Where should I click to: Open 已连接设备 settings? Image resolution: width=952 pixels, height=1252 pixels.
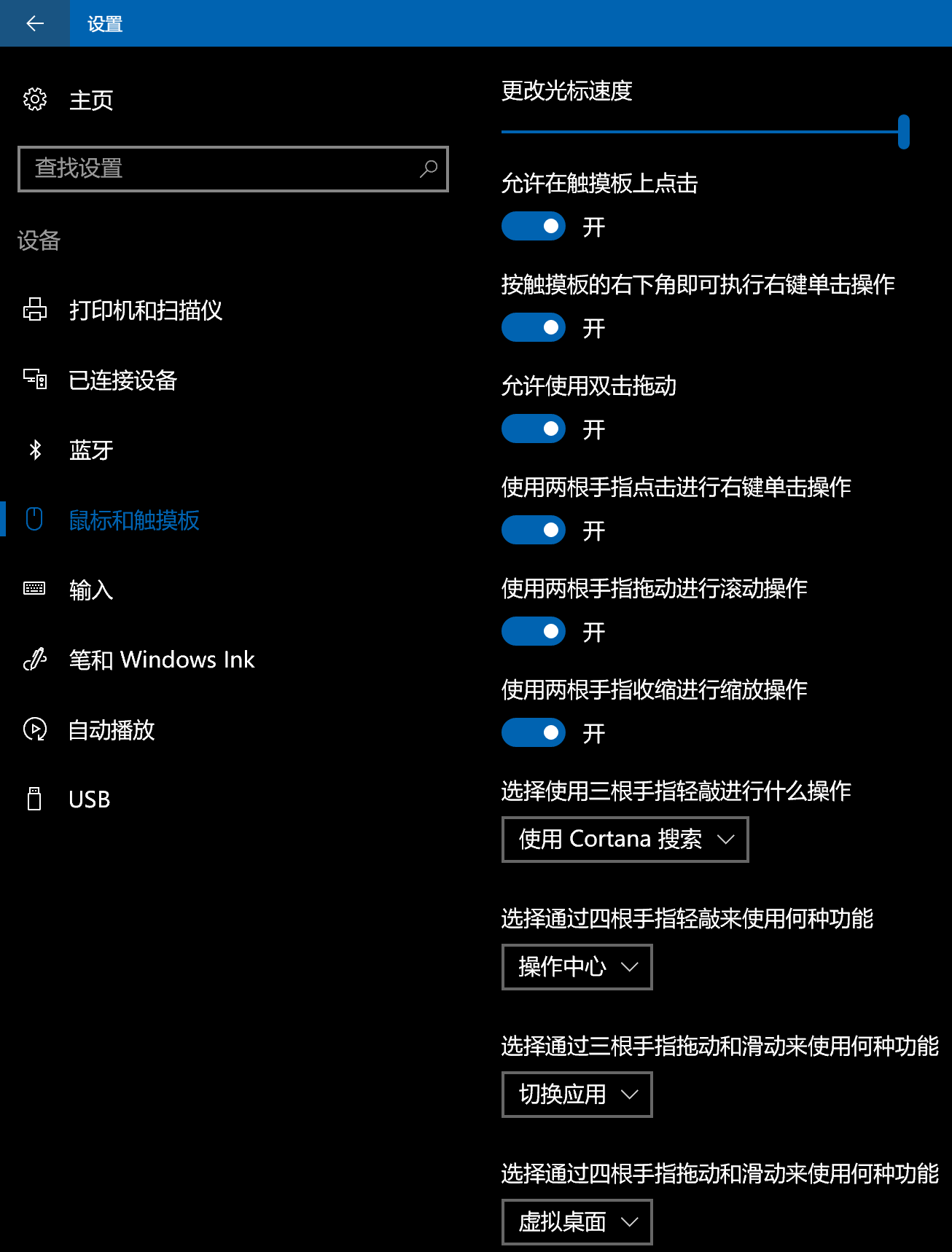pos(122,380)
